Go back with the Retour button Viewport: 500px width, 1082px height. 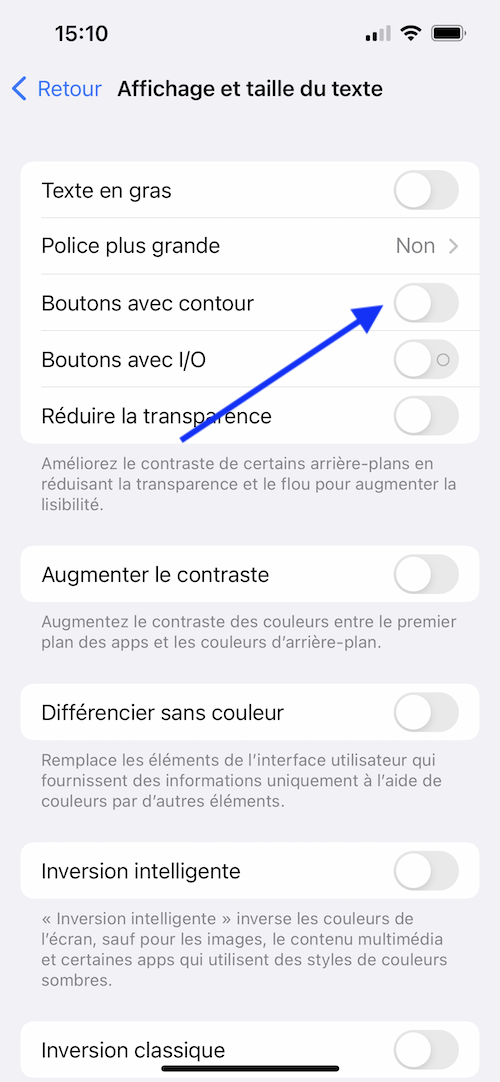[x=57, y=89]
